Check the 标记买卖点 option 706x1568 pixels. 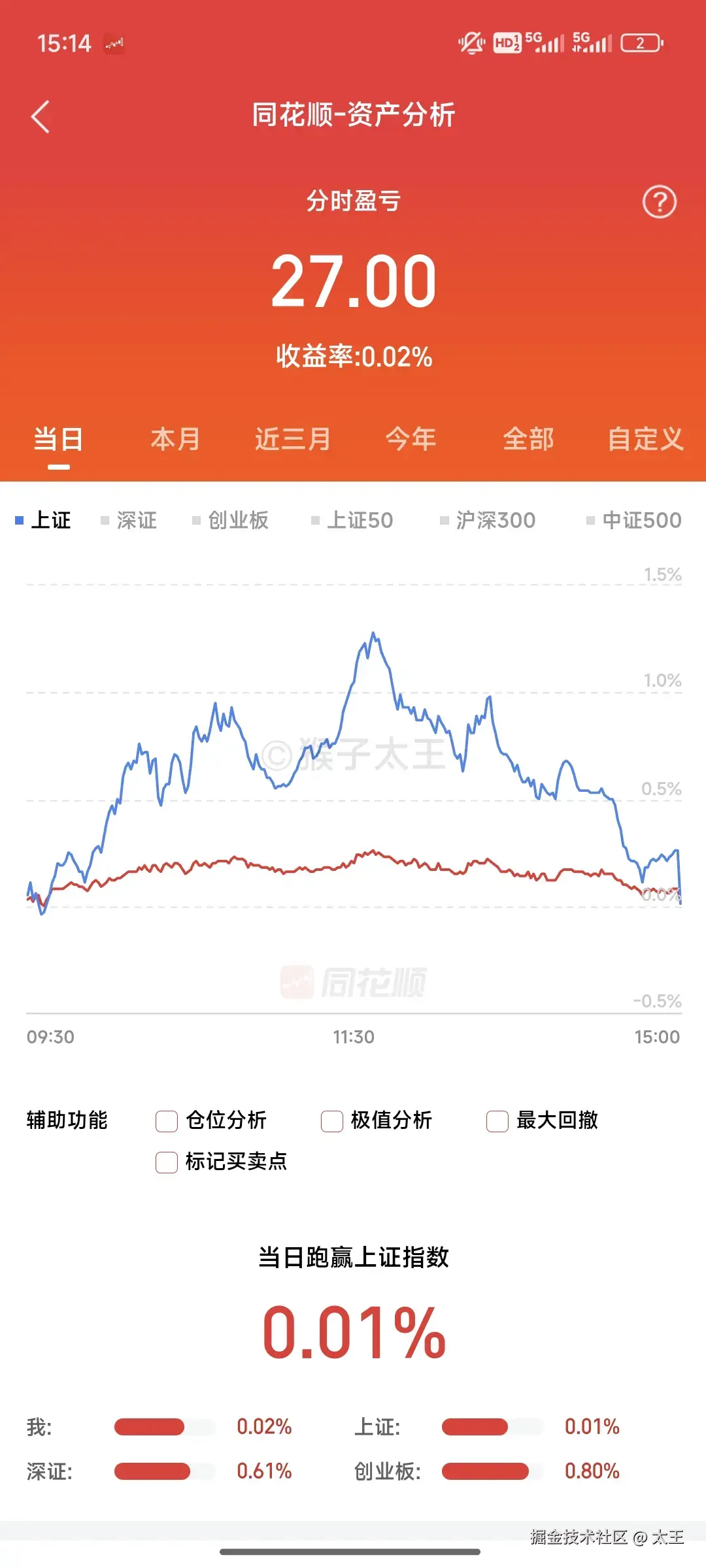pyautogui.click(x=165, y=1163)
